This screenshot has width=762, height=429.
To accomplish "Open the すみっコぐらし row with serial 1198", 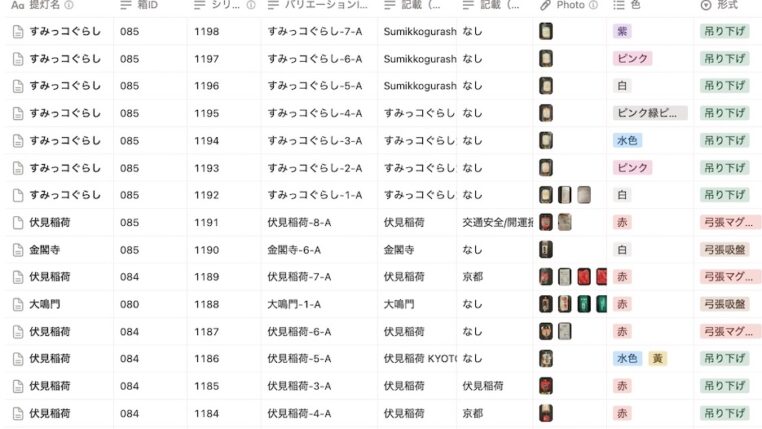I will (65, 32).
